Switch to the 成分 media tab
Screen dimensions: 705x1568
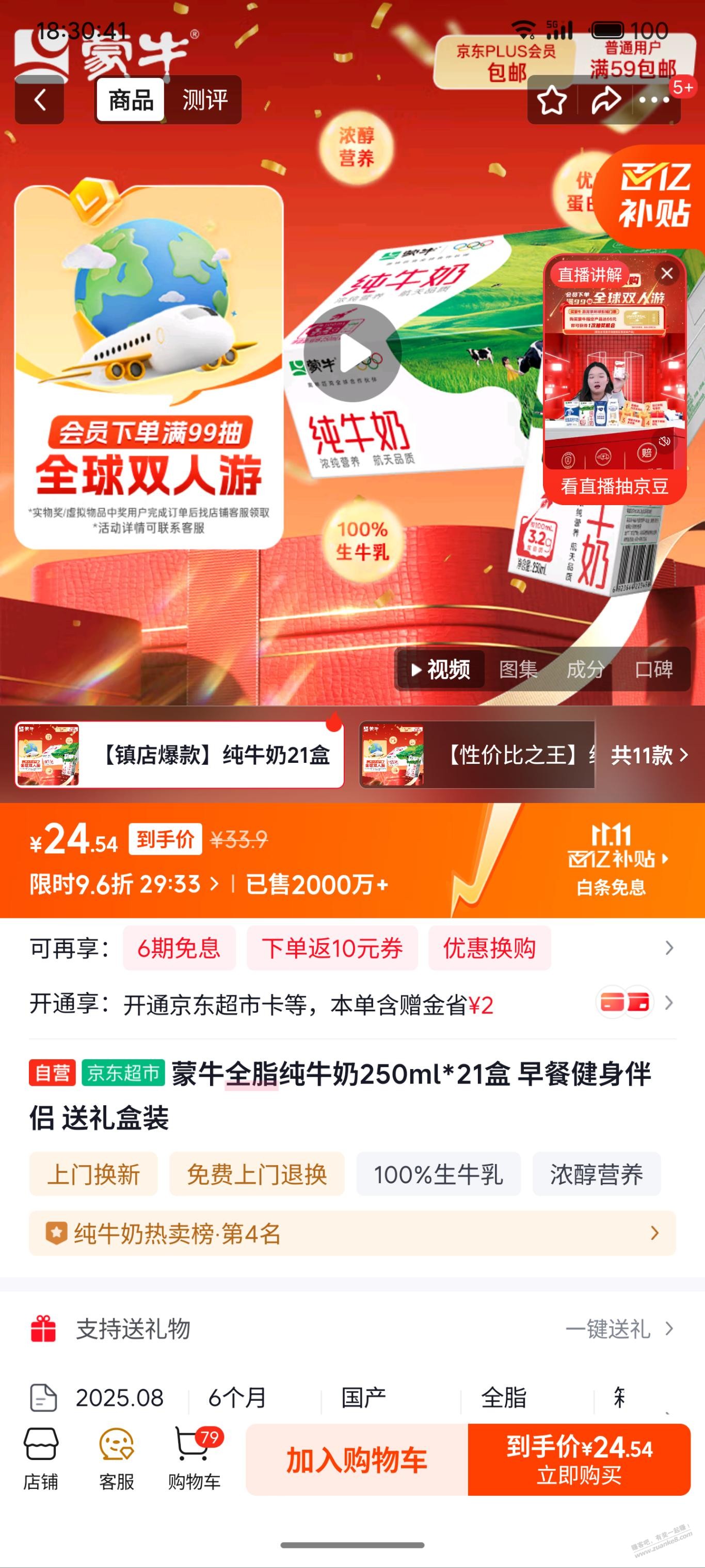(585, 669)
